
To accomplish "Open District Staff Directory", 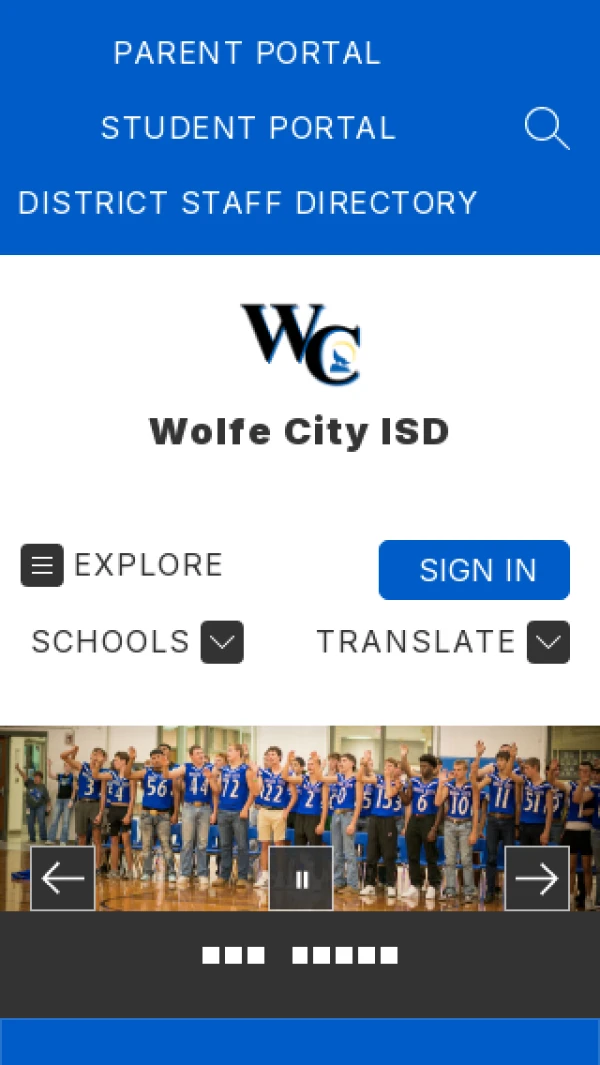I will tap(248, 203).
